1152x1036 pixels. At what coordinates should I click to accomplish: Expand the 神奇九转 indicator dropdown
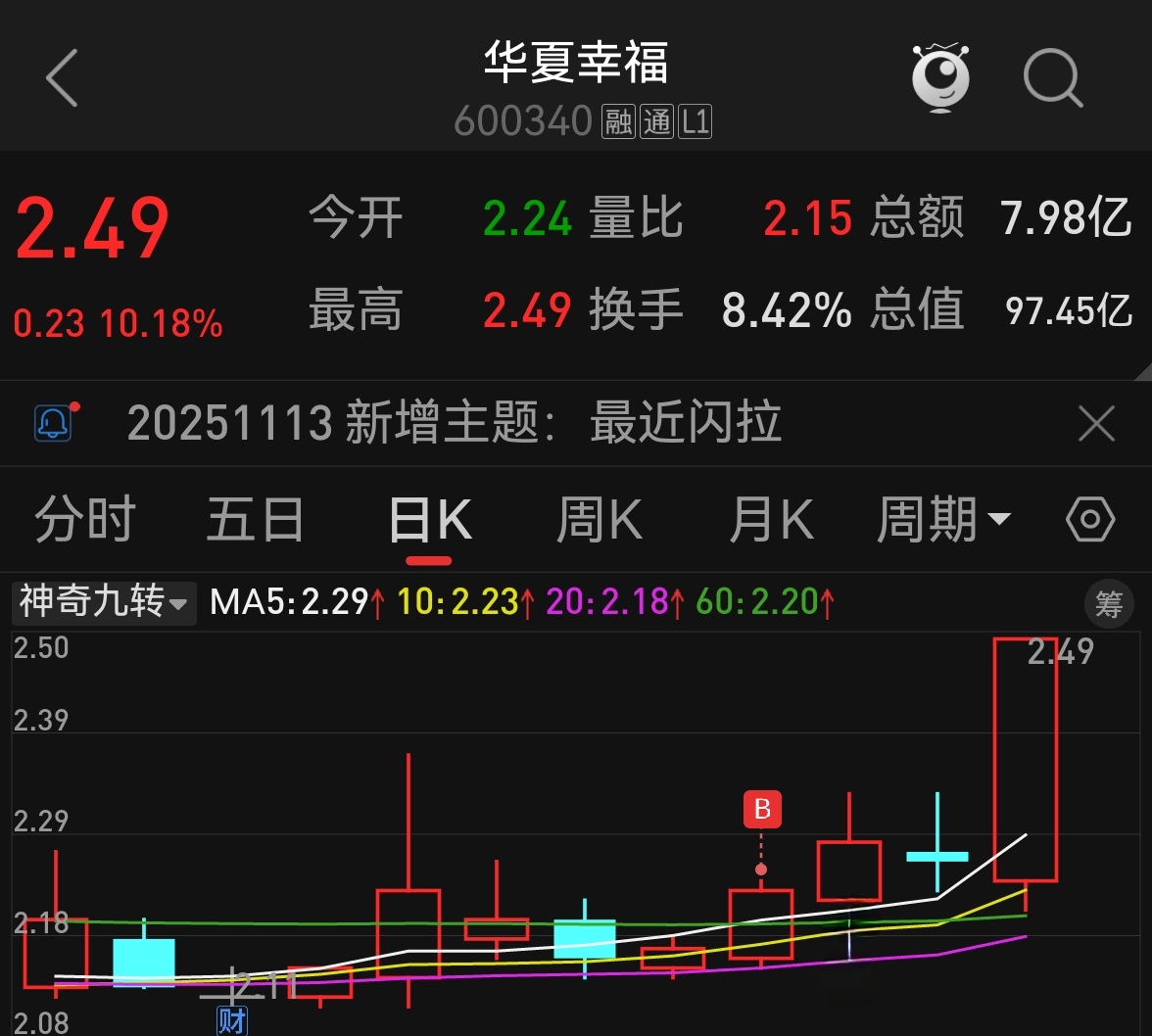point(103,602)
